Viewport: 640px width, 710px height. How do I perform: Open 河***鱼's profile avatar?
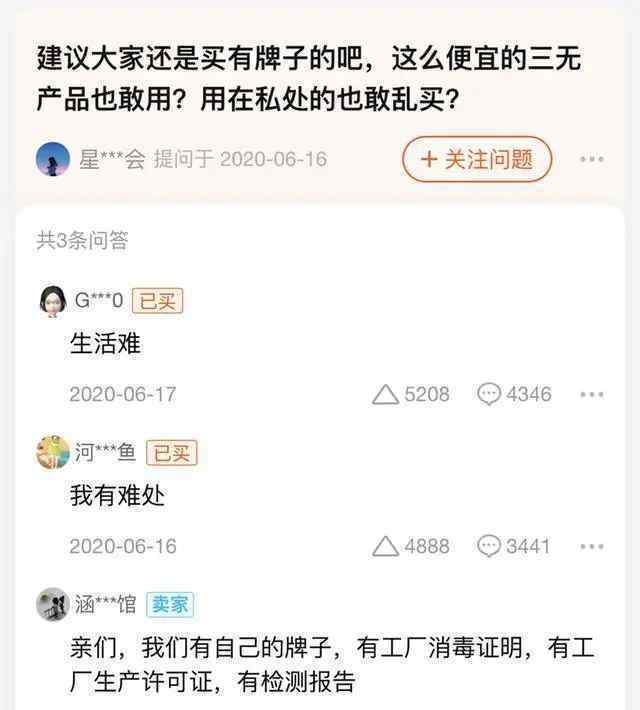52,453
